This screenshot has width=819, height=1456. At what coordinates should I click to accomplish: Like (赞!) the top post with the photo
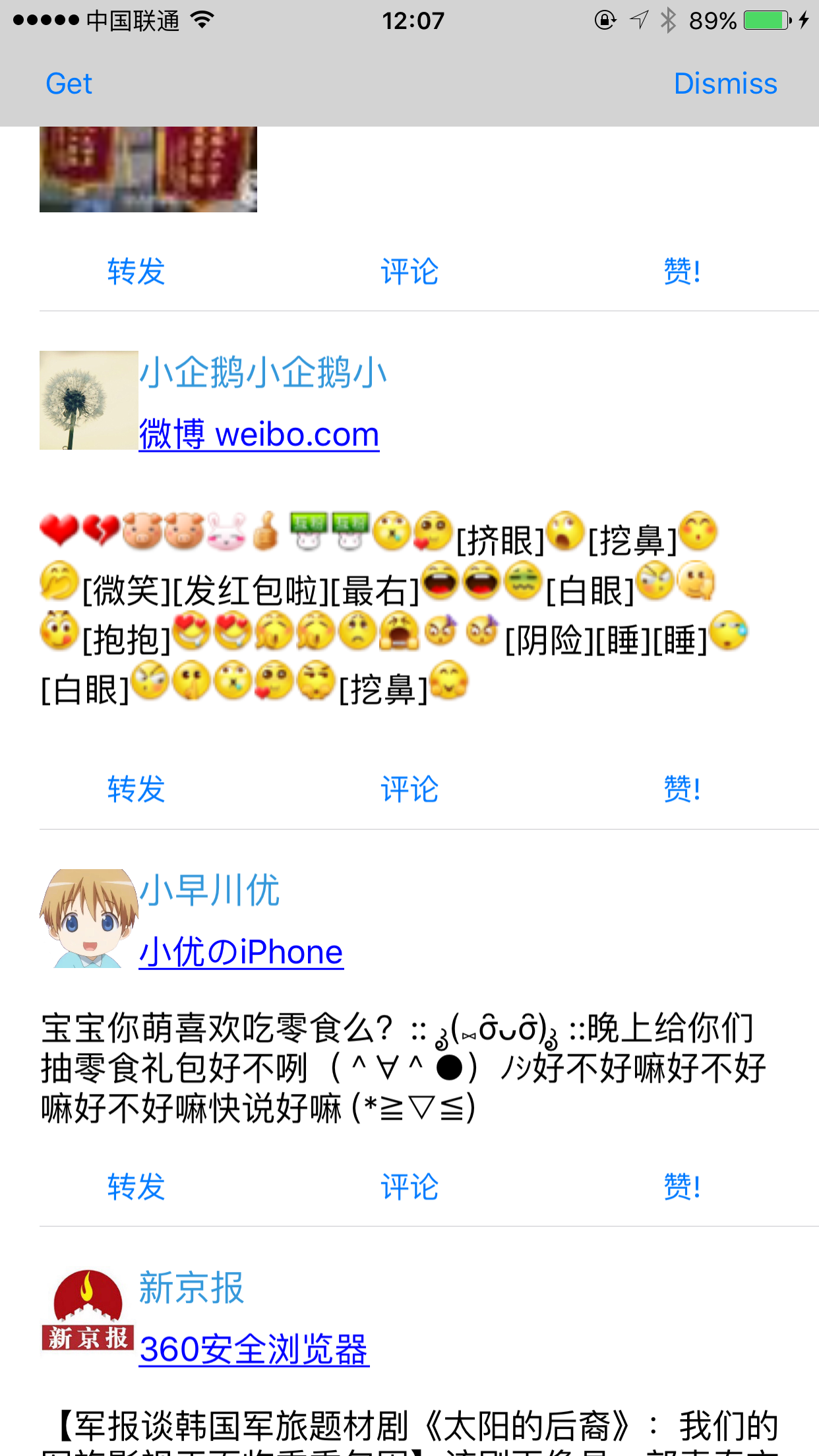682,272
